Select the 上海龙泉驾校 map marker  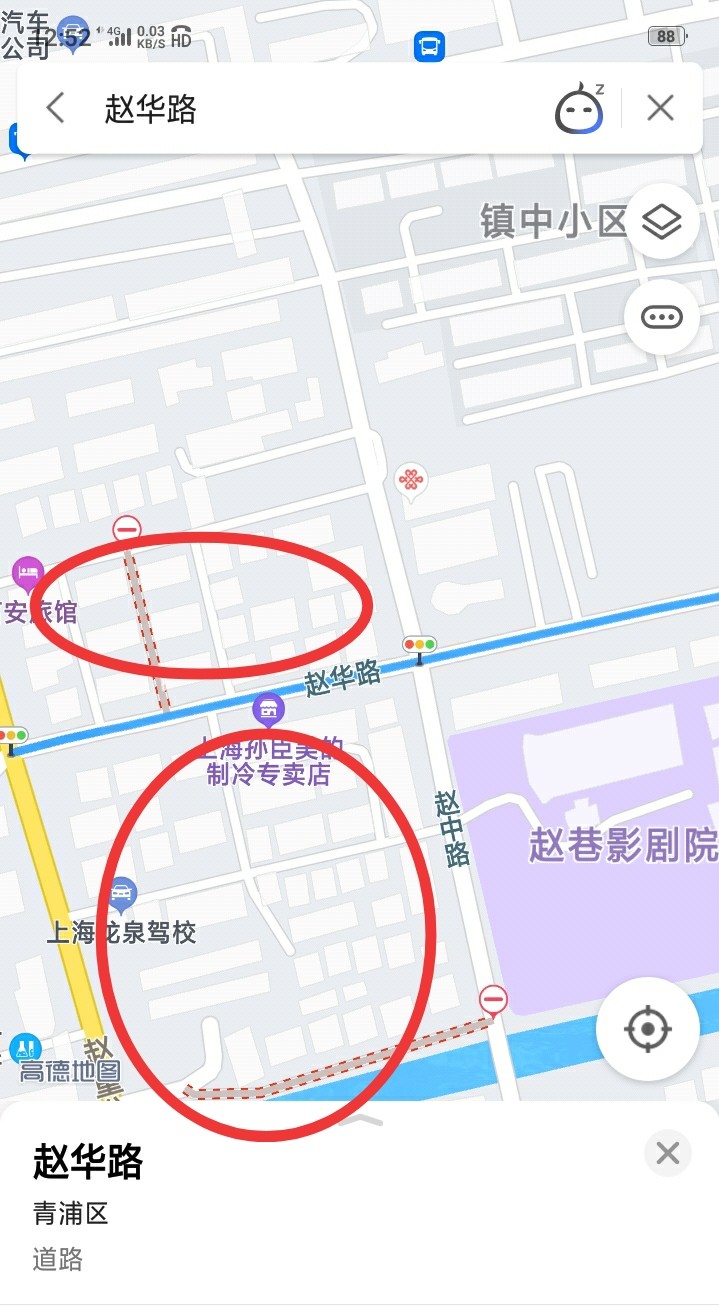(x=122, y=893)
